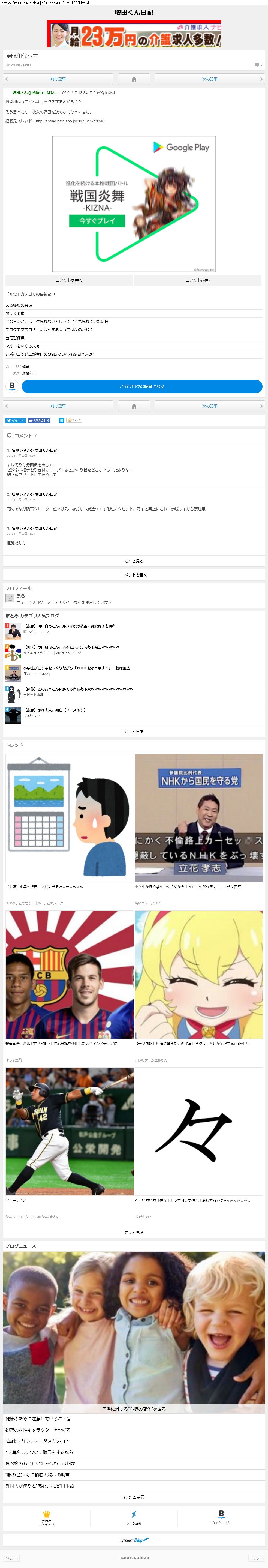This screenshot has height=1568, width=268.
Task: Open the related article ある職場の会話
Action: pyautogui.click(x=19, y=305)
